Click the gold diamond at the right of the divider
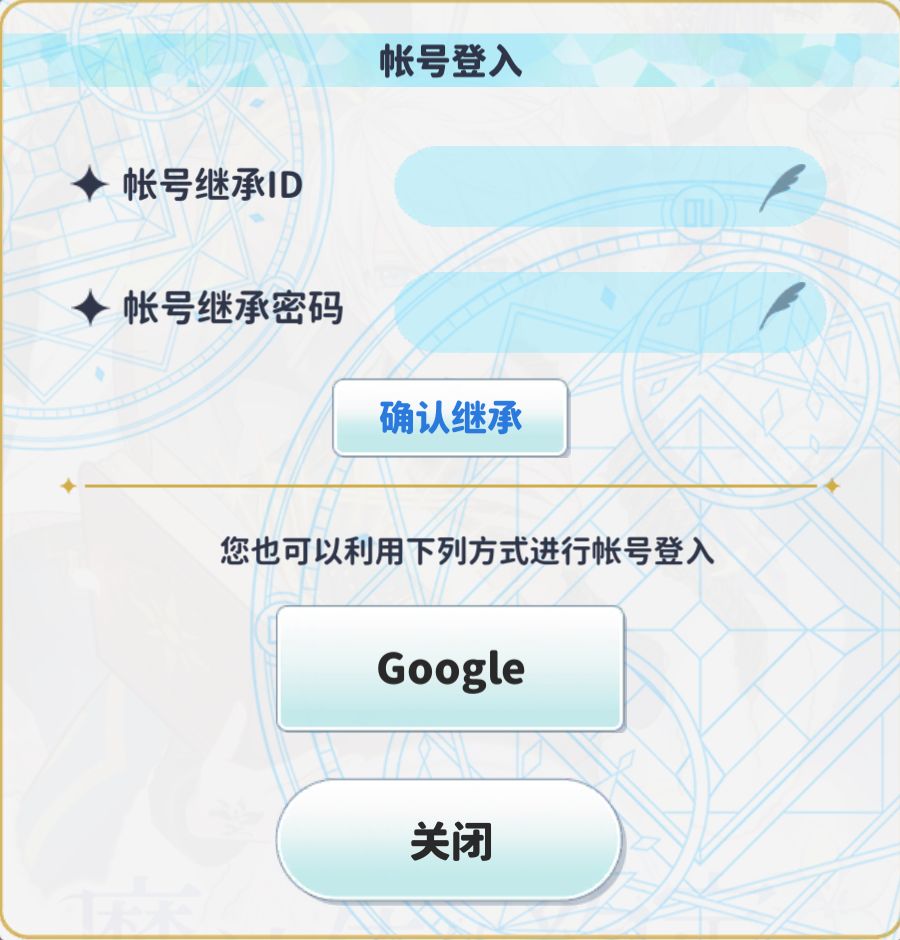Viewport: 900px width, 940px height. [x=832, y=488]
